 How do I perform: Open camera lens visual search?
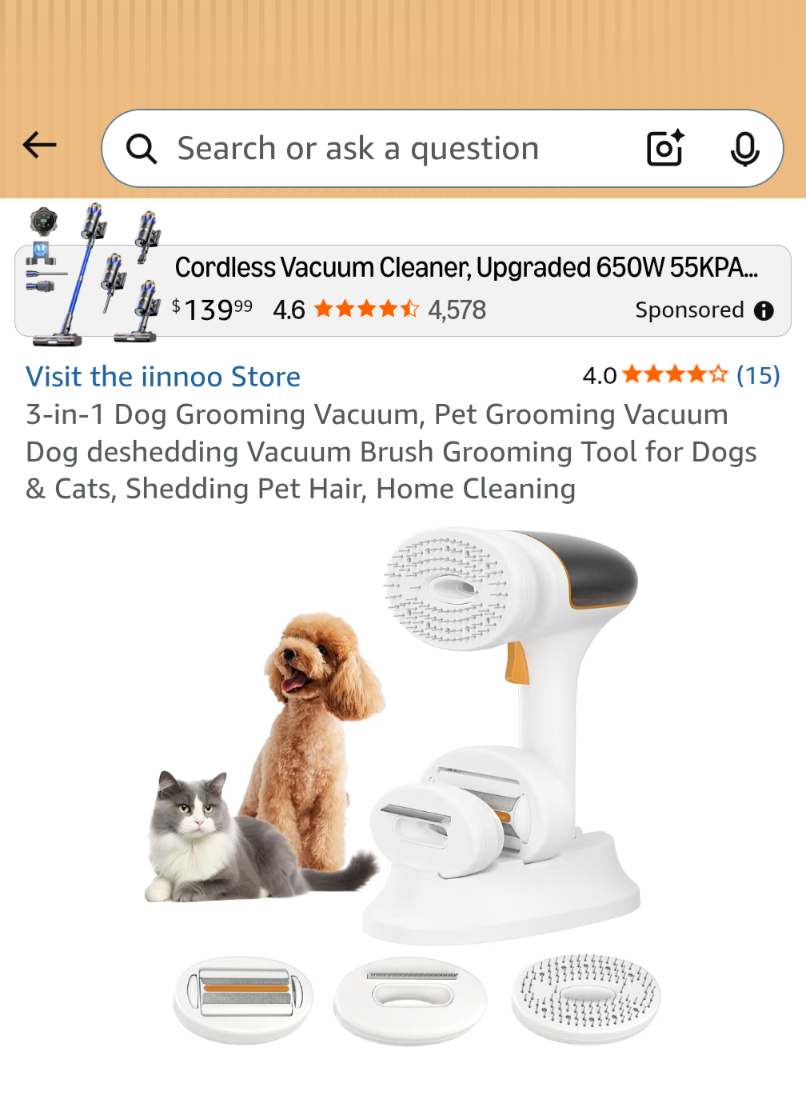coord(665,149)
